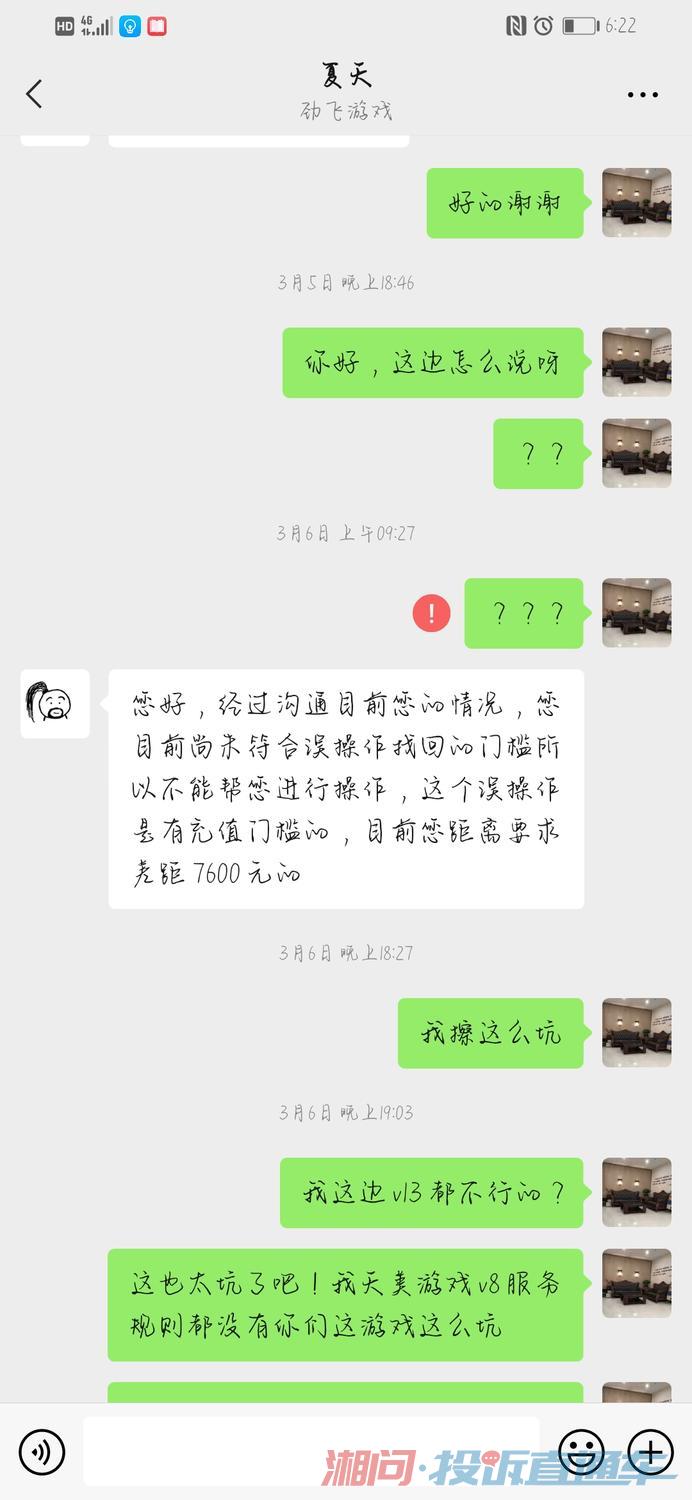Go back from the 夏天 chat

click(34, 94)
